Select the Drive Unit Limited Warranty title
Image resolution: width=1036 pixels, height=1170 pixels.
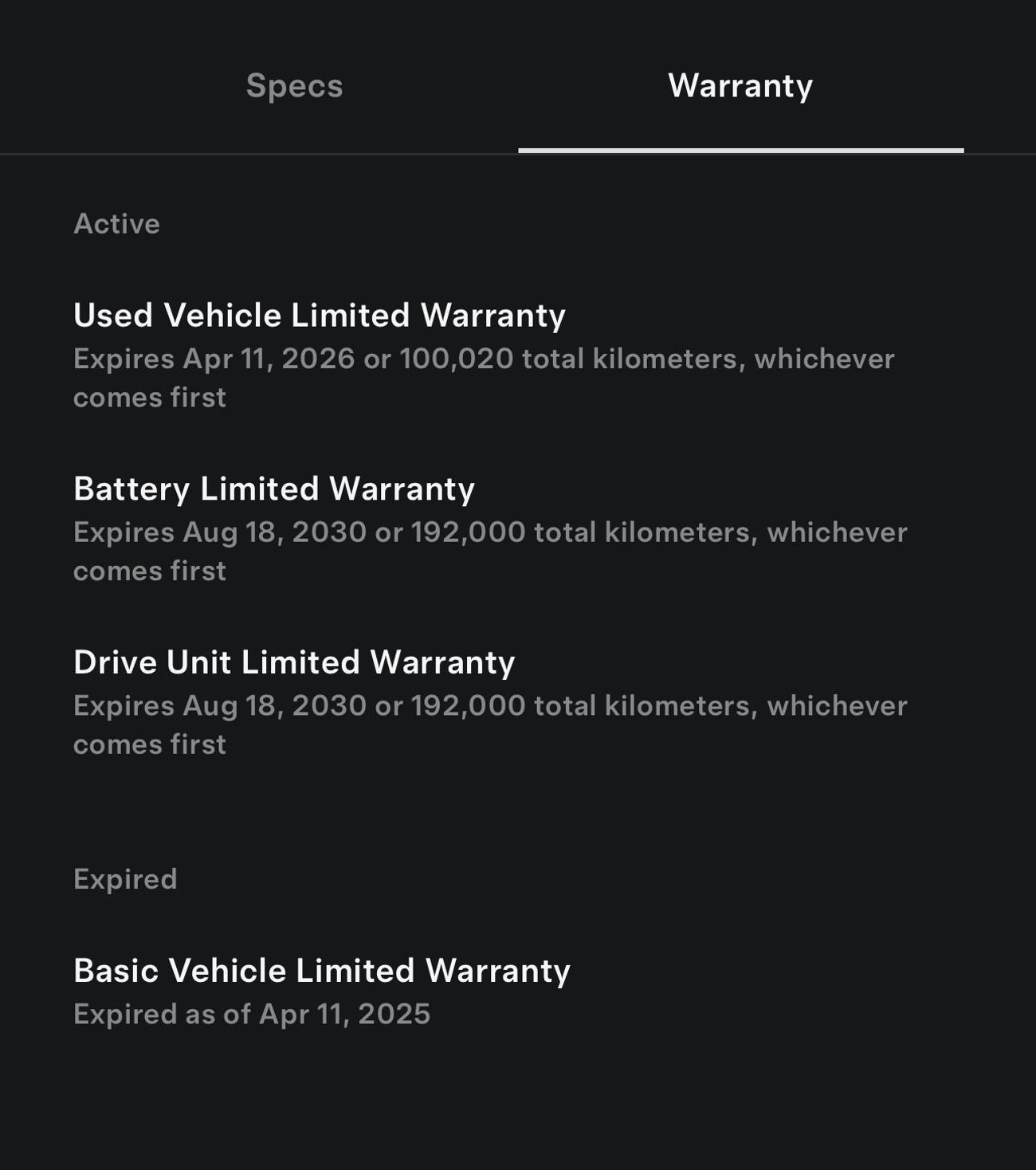[295, 662]
